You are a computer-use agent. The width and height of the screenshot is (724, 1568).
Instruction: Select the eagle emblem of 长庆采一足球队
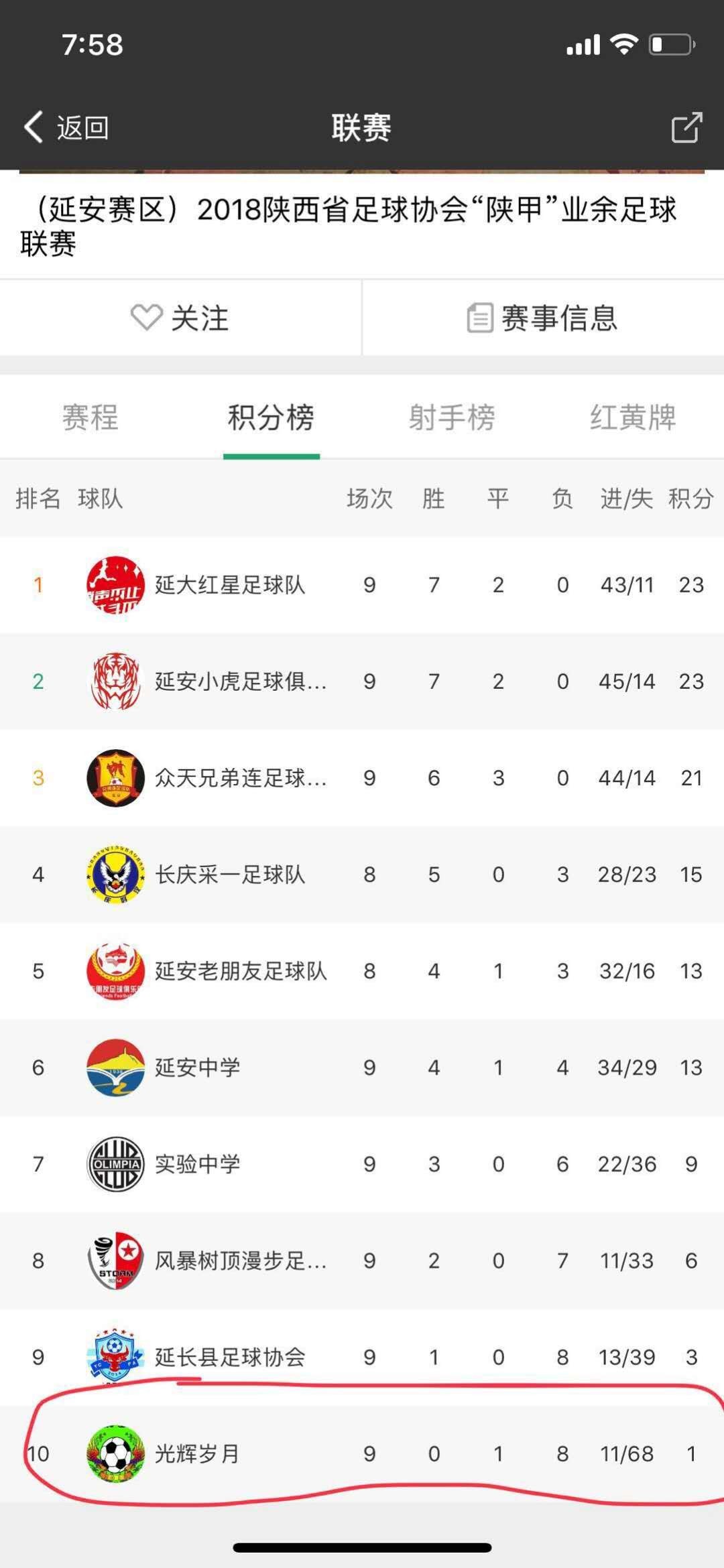(x=115, y=874)
